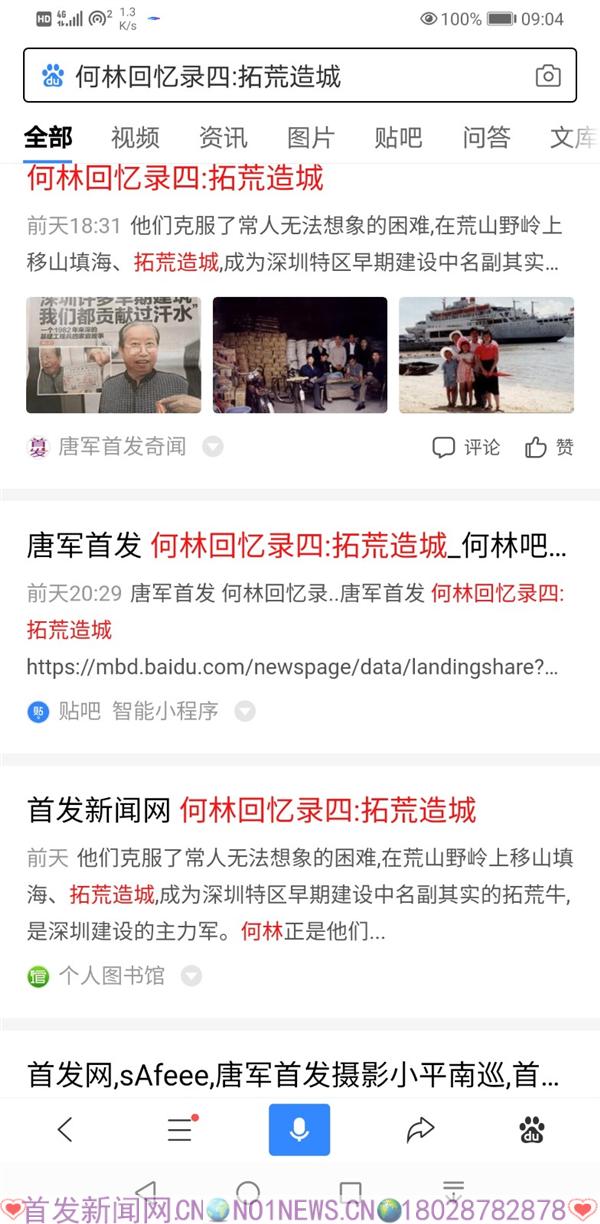The image size is (600, 1224).
Task: Open the 唐军首发 何林吧 Tieba result
Action: click(x=296, y=546)
